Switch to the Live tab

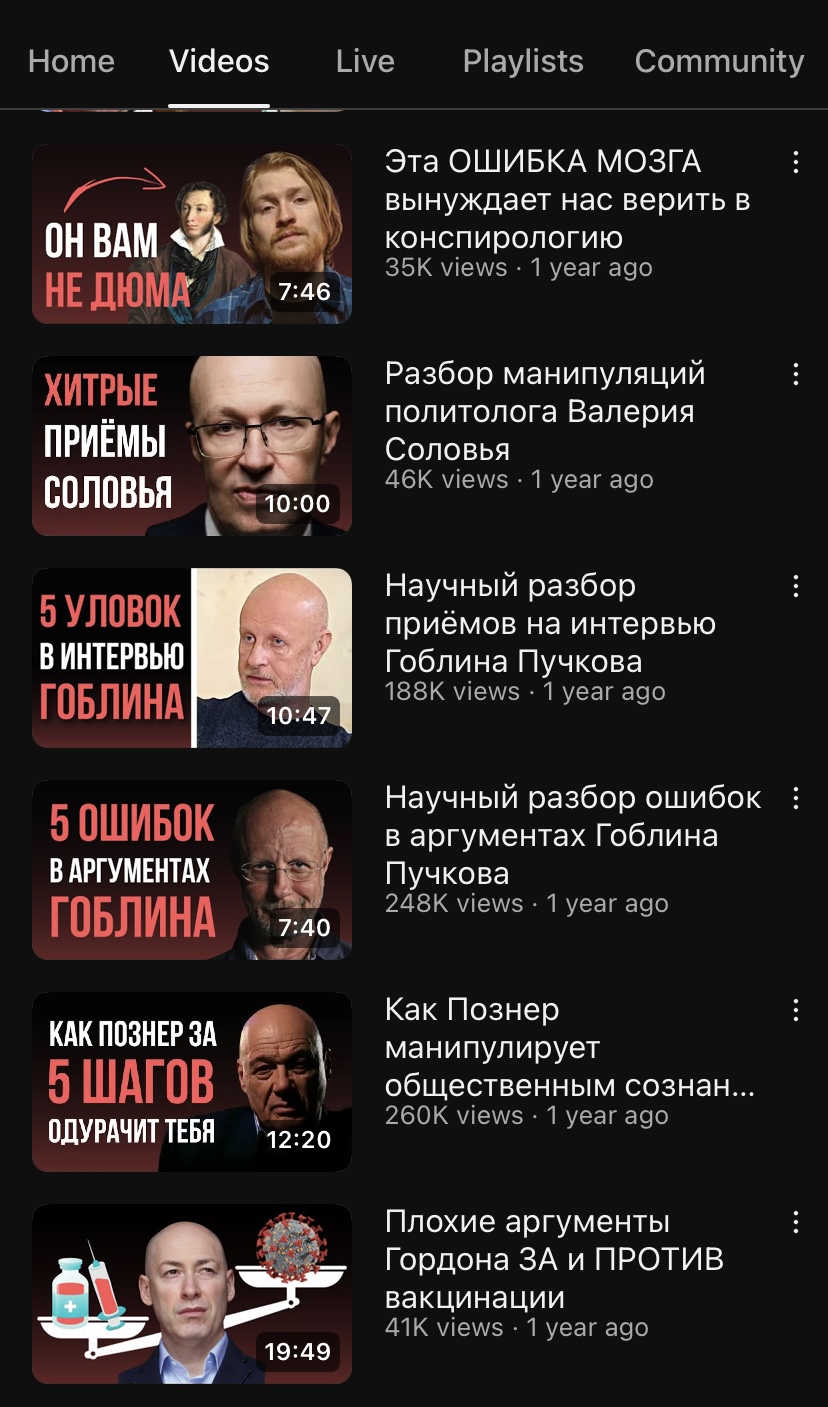click(x=365, y=61)
